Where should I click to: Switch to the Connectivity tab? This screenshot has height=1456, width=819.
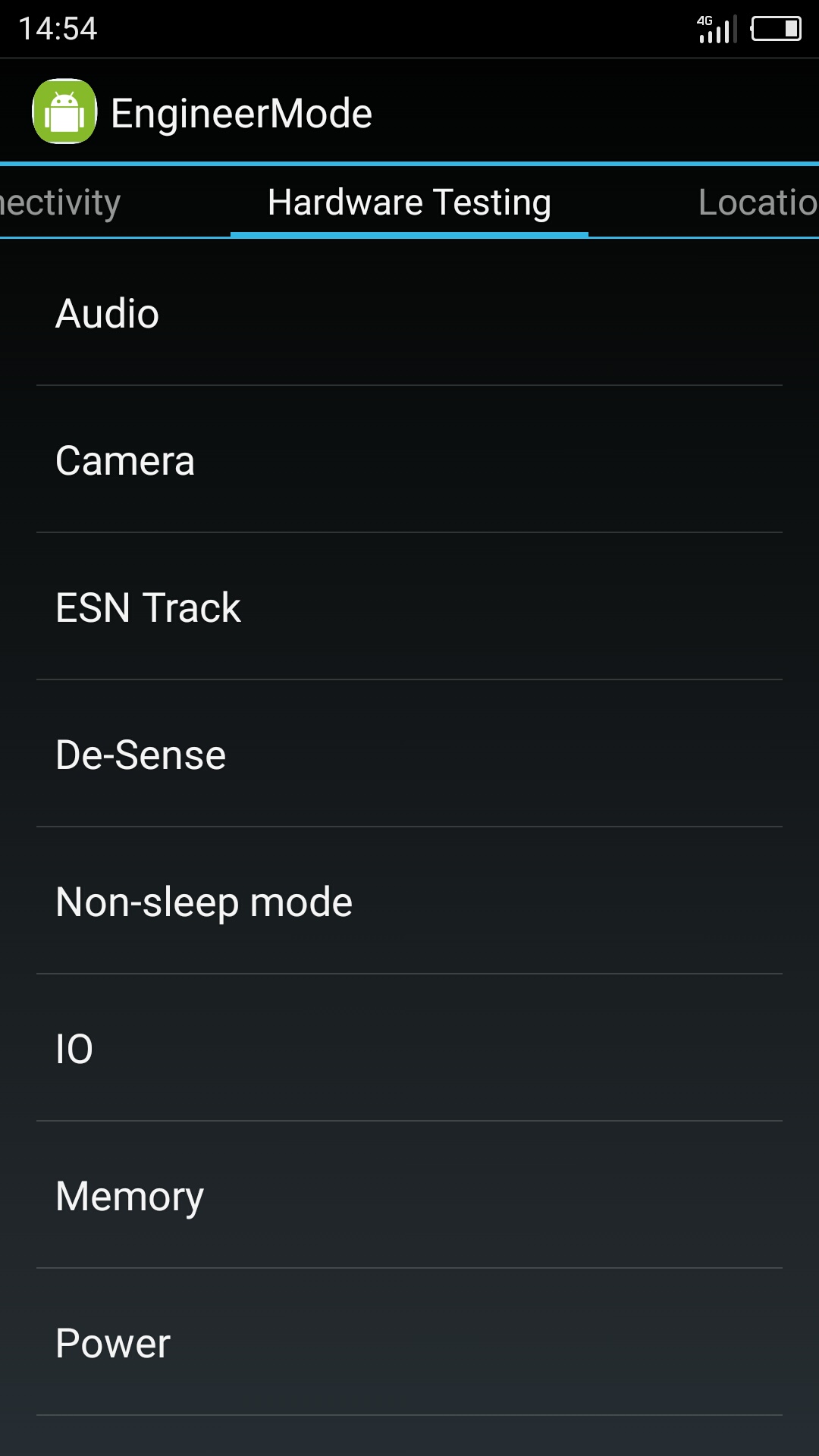61,202
